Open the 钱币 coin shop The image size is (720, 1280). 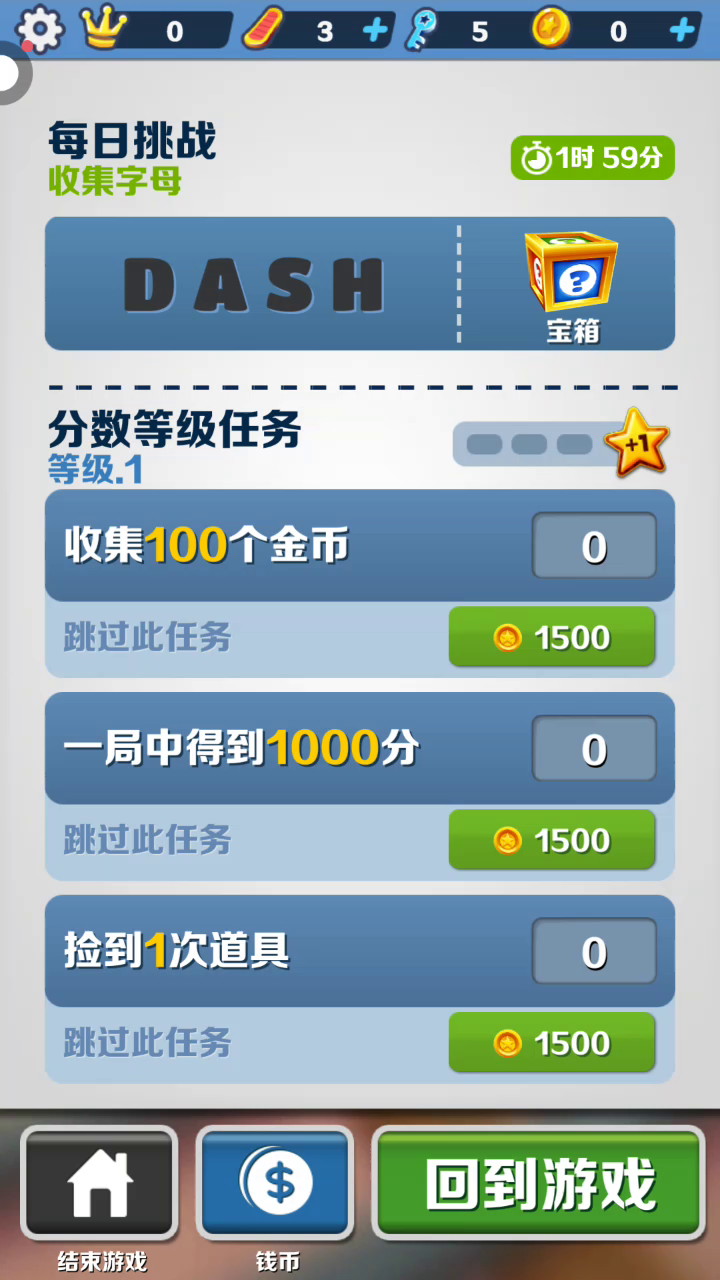click(276, 1183)
